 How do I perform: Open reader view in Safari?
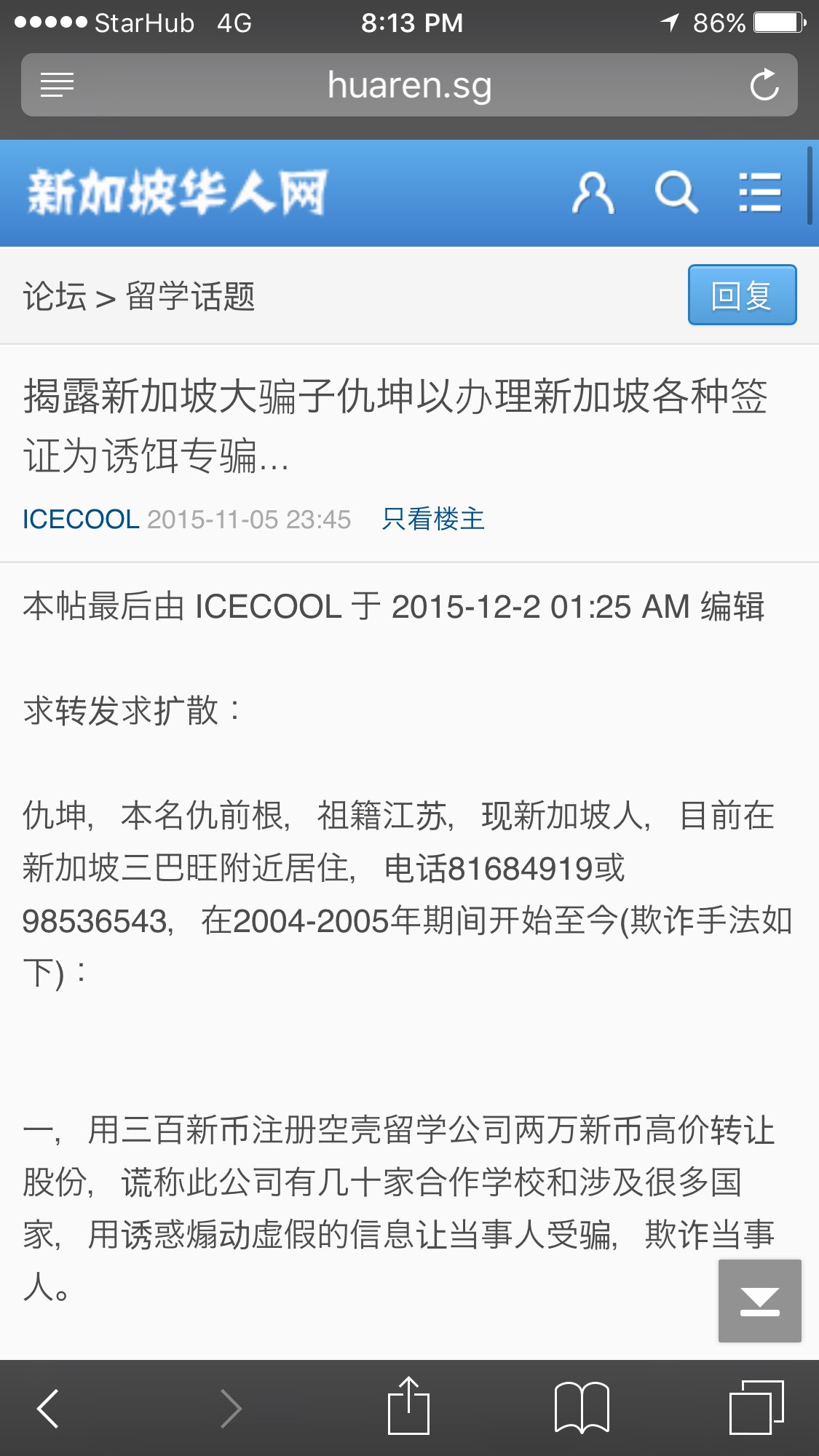pos(57,85)
